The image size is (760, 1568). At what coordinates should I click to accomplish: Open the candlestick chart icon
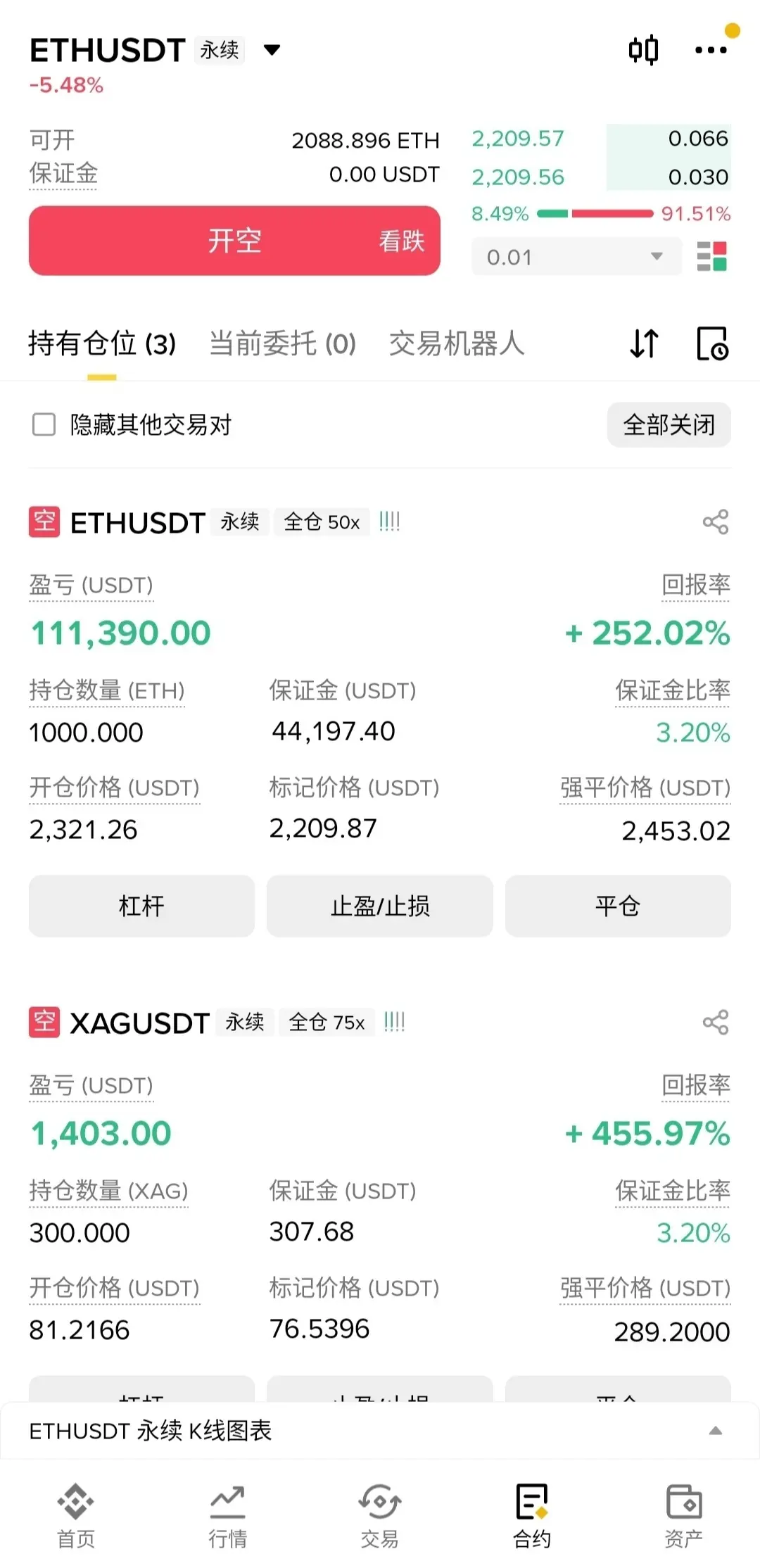tap(643, 50)
